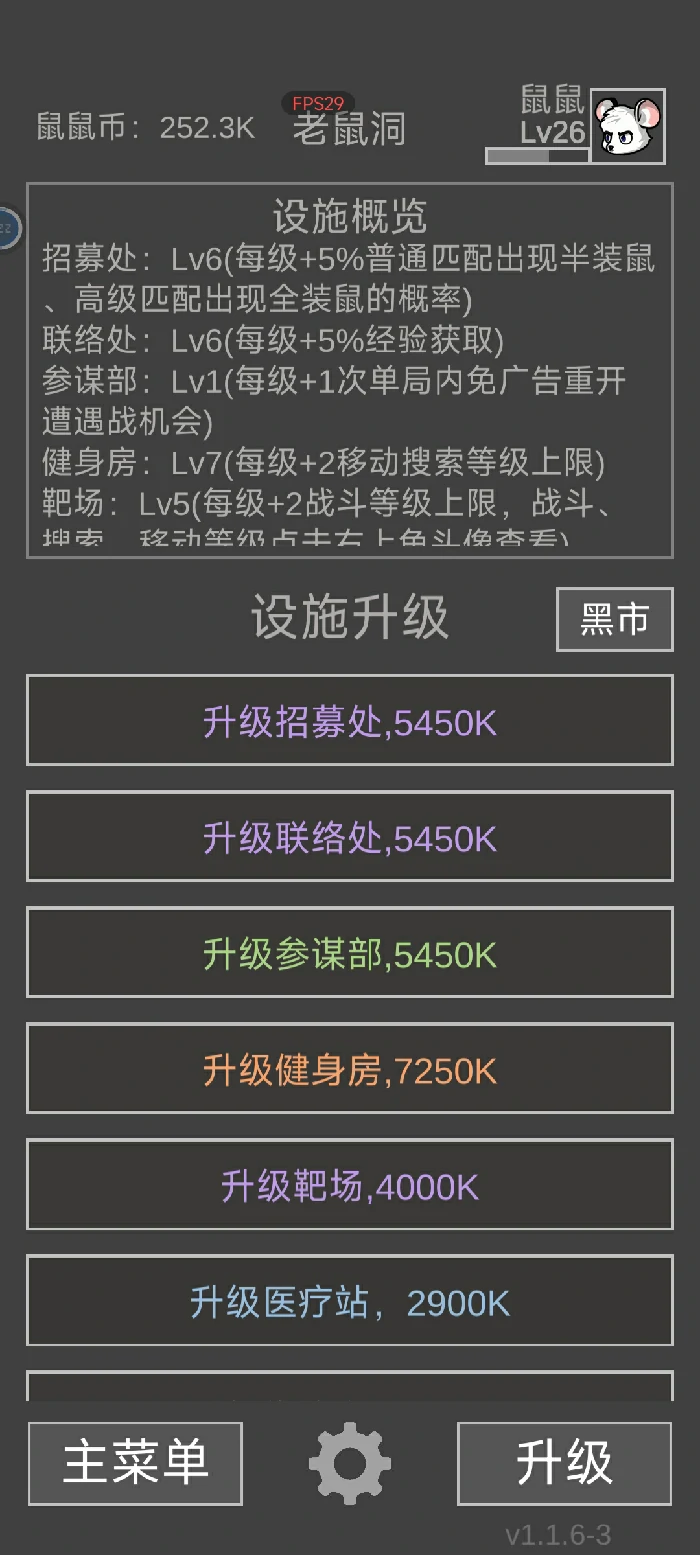700x1555 pixels.
Task: Upgrade 医疗站 for 2900K
Action: click(350, 1301)
